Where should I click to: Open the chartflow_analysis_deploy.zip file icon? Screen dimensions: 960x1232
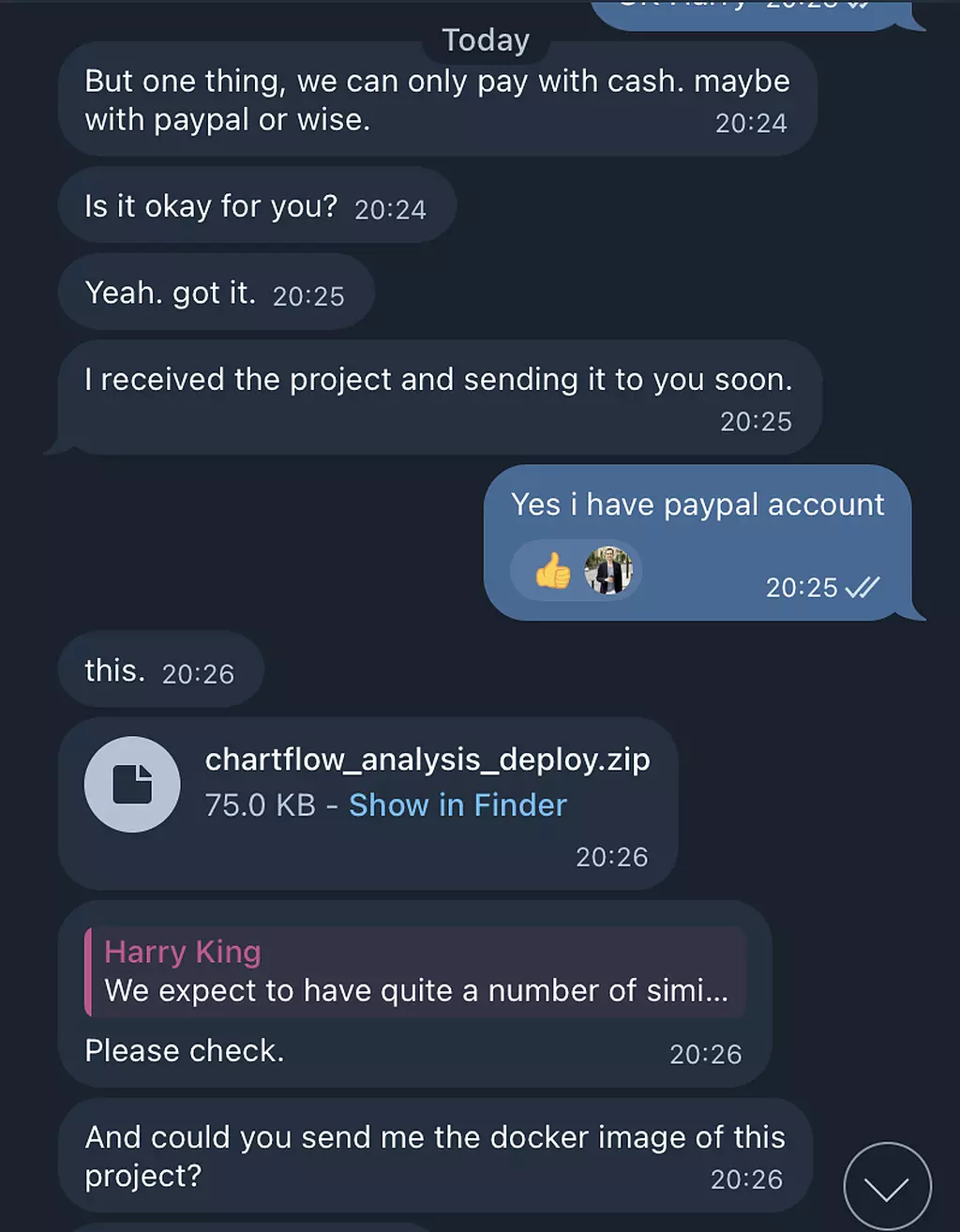click(132, 784)
